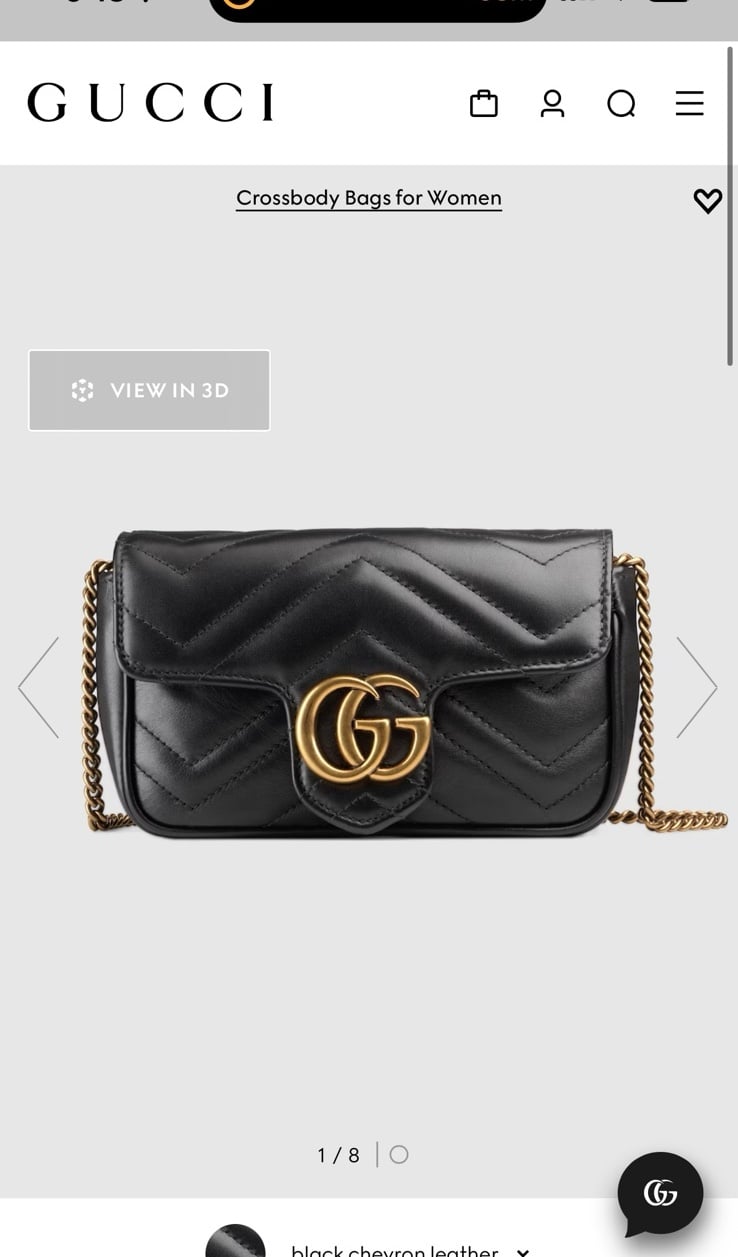Show the next product image
738x1257 pixels.
(697, 688)
